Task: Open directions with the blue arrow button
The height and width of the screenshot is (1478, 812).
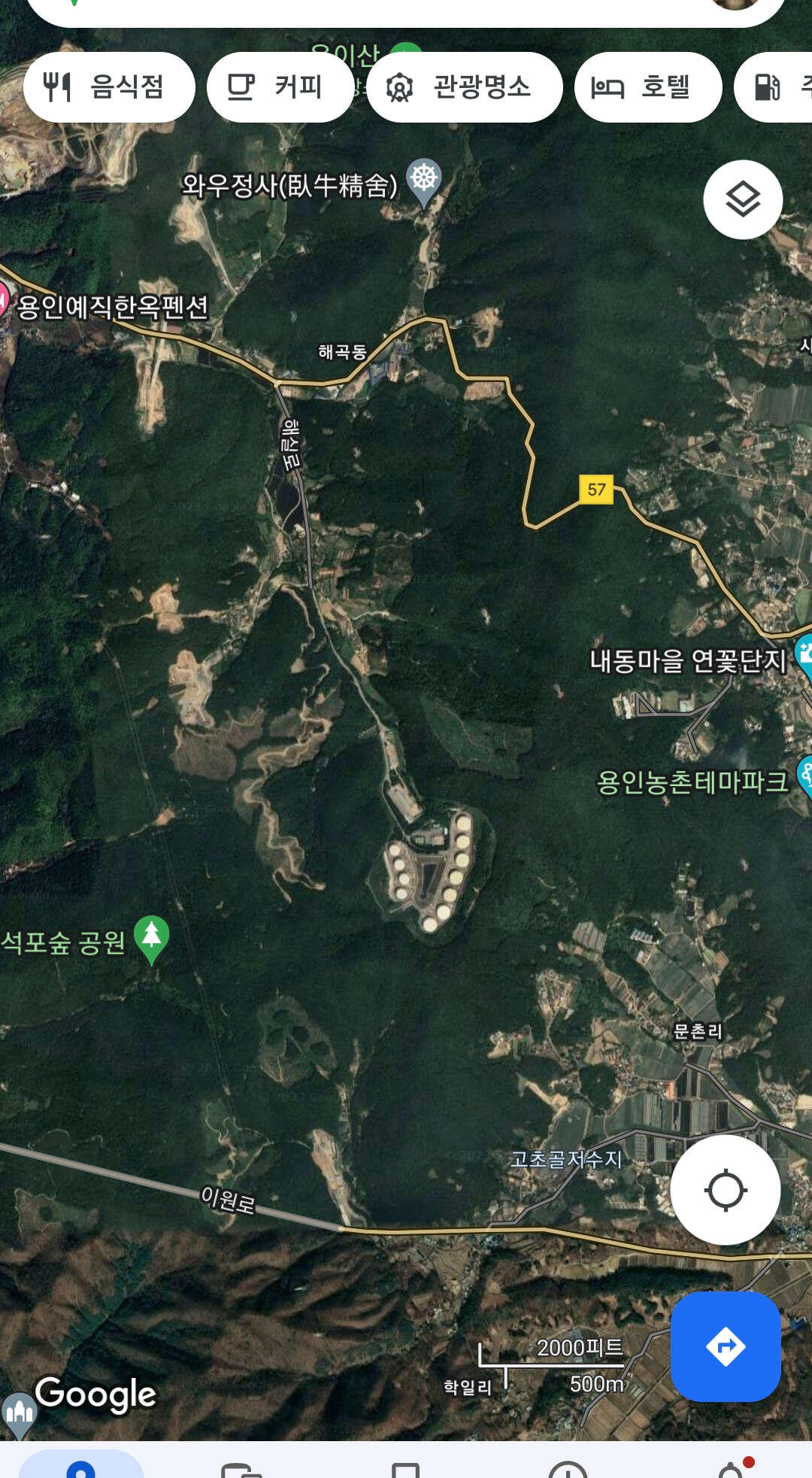Action: click(x=725, y=1346)
